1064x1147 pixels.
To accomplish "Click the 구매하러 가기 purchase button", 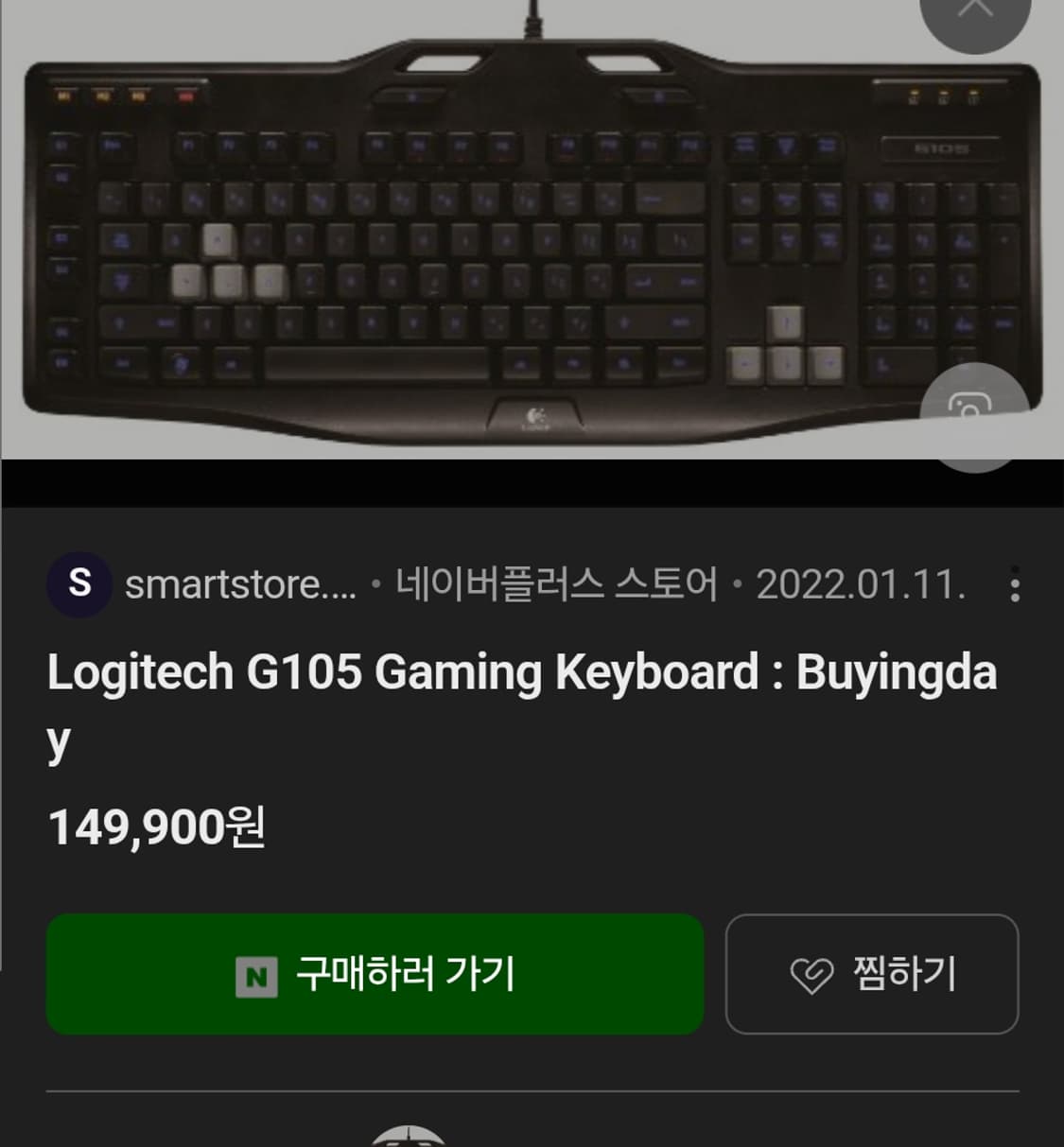I will point(375,974).
